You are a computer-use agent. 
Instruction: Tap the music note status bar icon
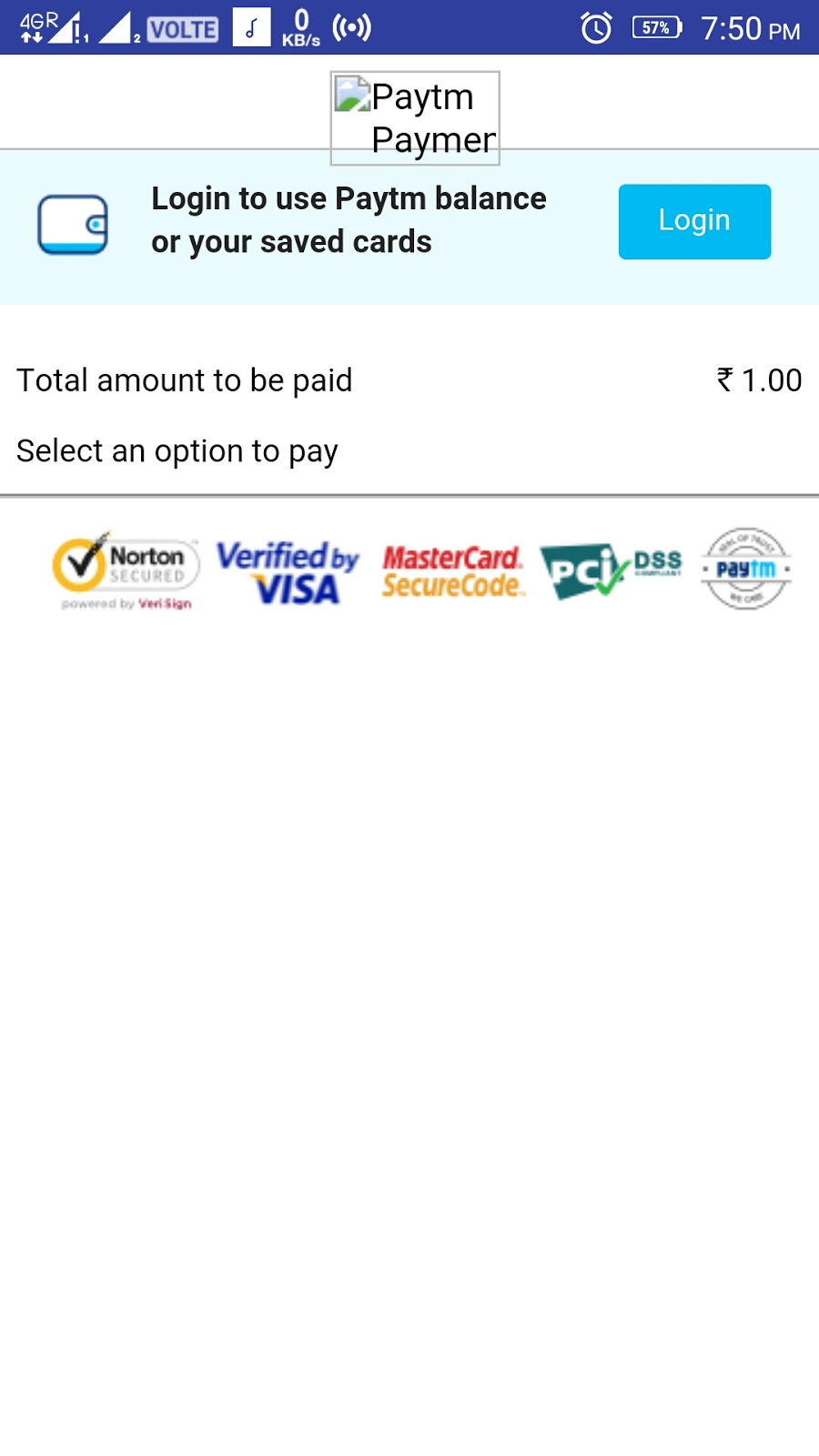(252, 26)
